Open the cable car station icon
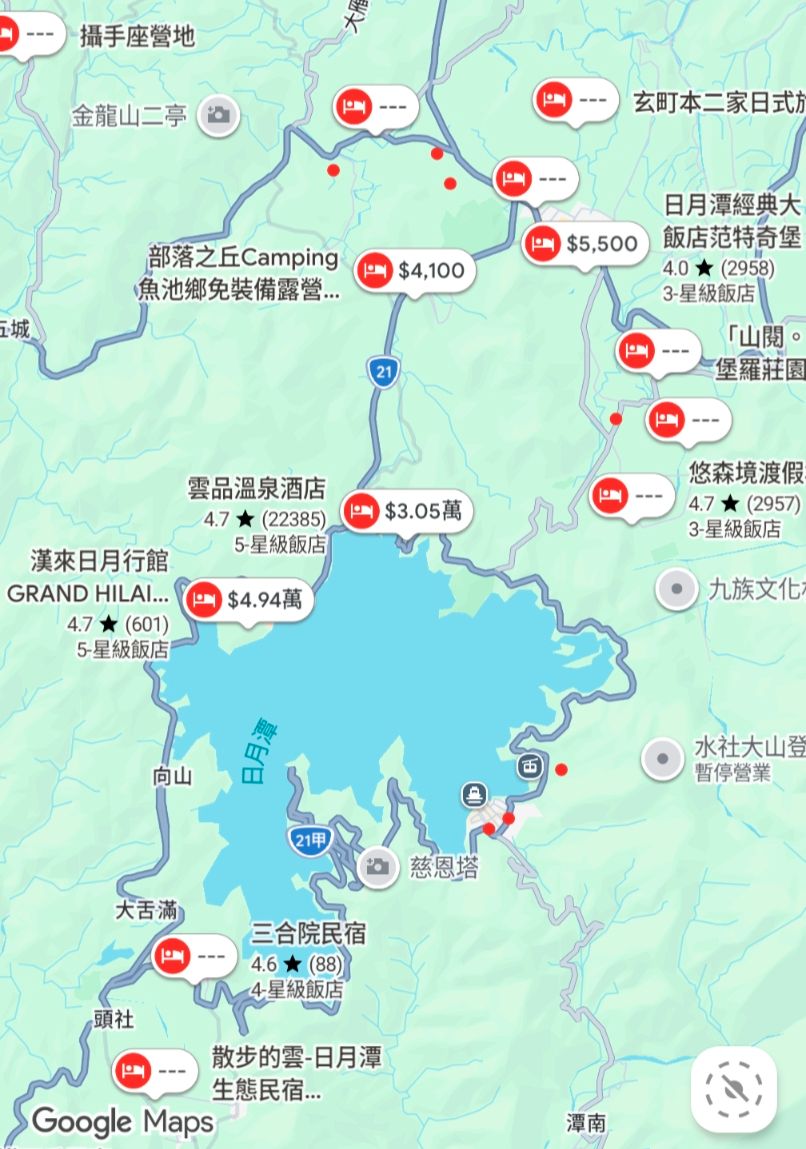Viewport: 806px width, 1149px height. click(x=530, y=766)
